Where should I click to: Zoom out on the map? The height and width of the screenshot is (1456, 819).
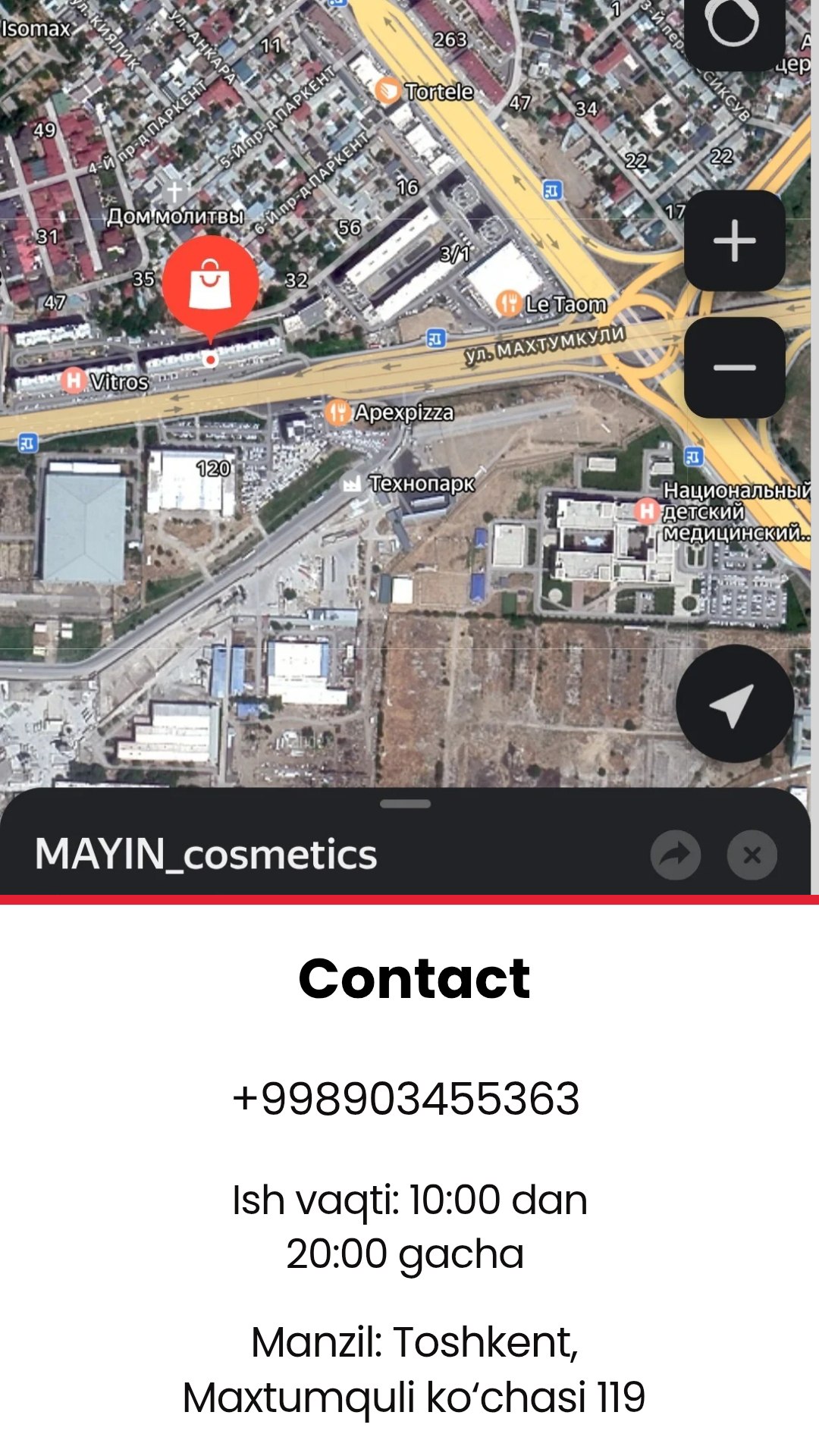click(734, 368)
